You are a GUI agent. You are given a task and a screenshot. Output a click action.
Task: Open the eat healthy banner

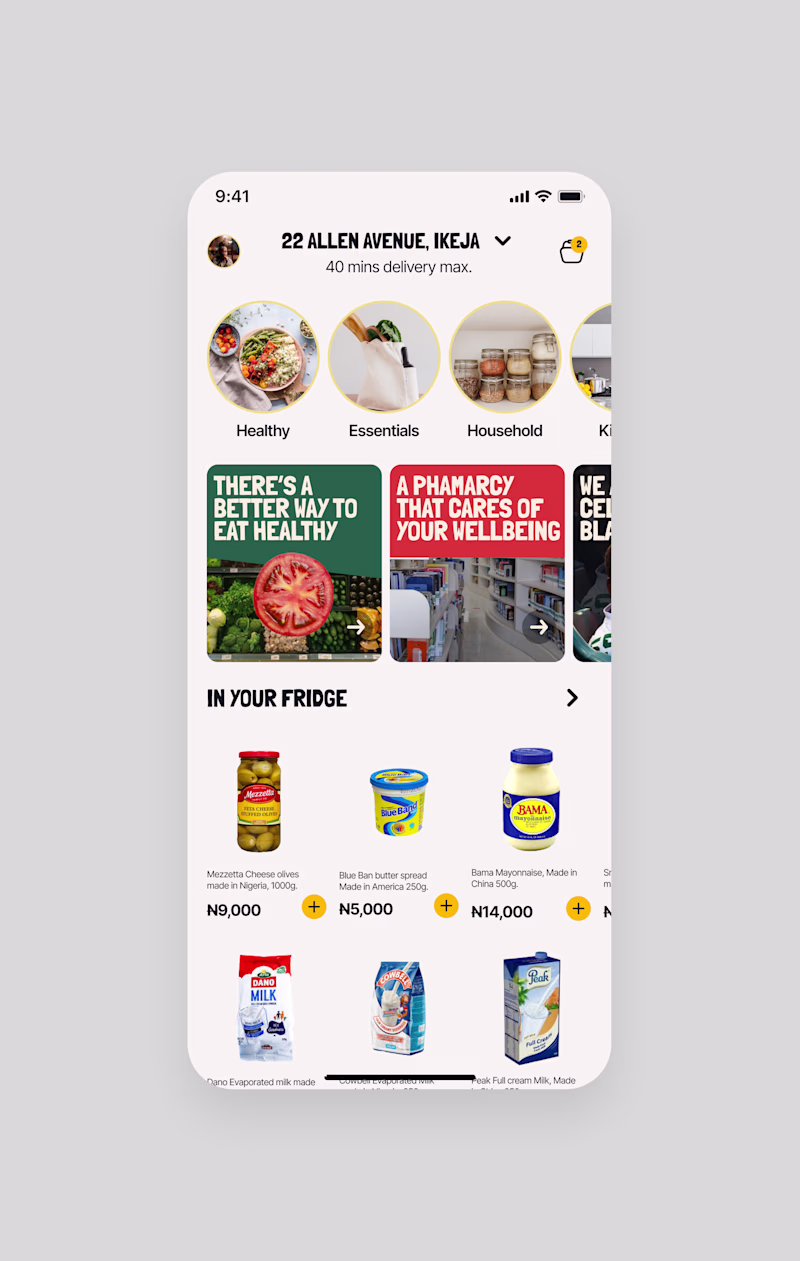[x=294, y=563]
